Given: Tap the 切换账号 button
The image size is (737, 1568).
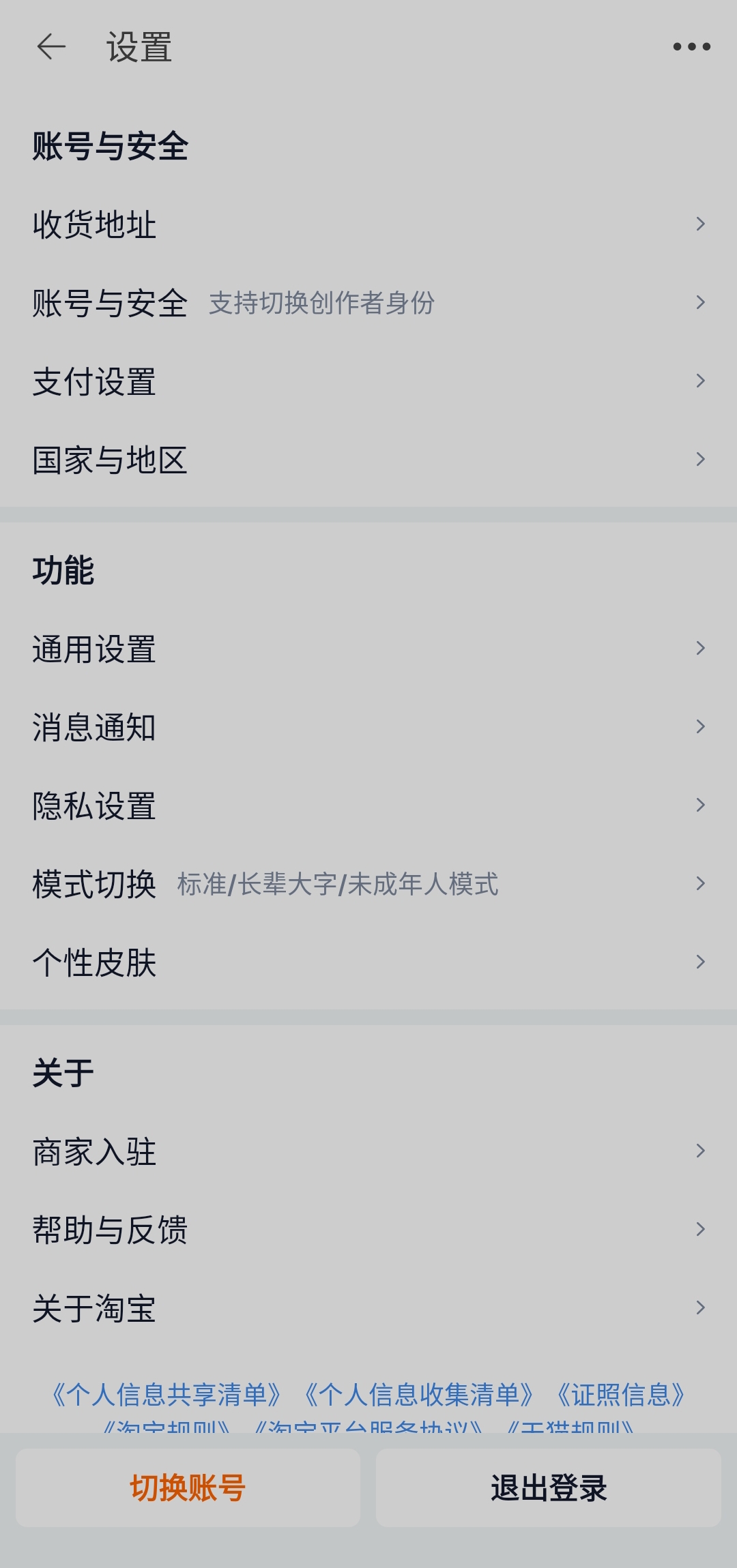Looking at the screenshot, I should 188,1488.
